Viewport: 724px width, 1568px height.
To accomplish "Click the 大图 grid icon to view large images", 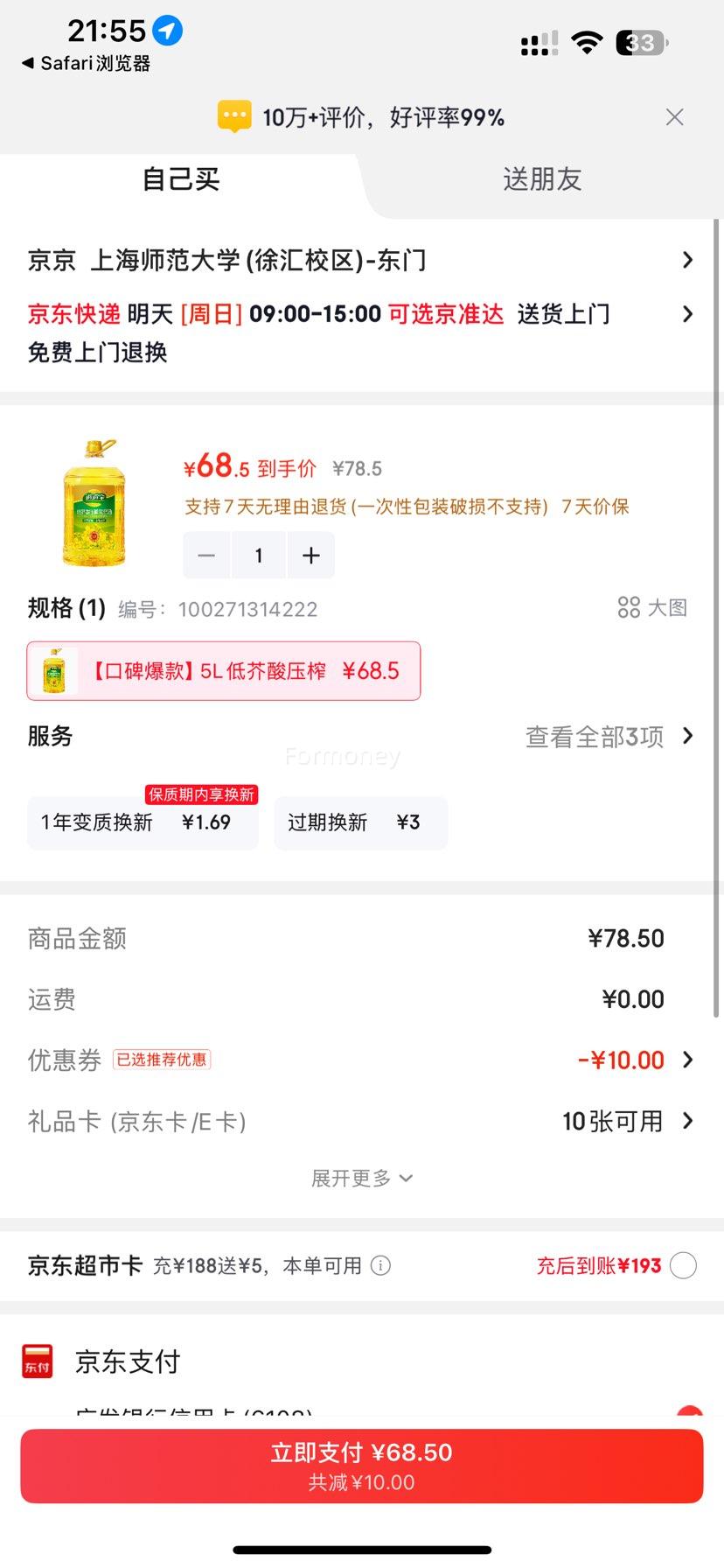I will [629, 607].
